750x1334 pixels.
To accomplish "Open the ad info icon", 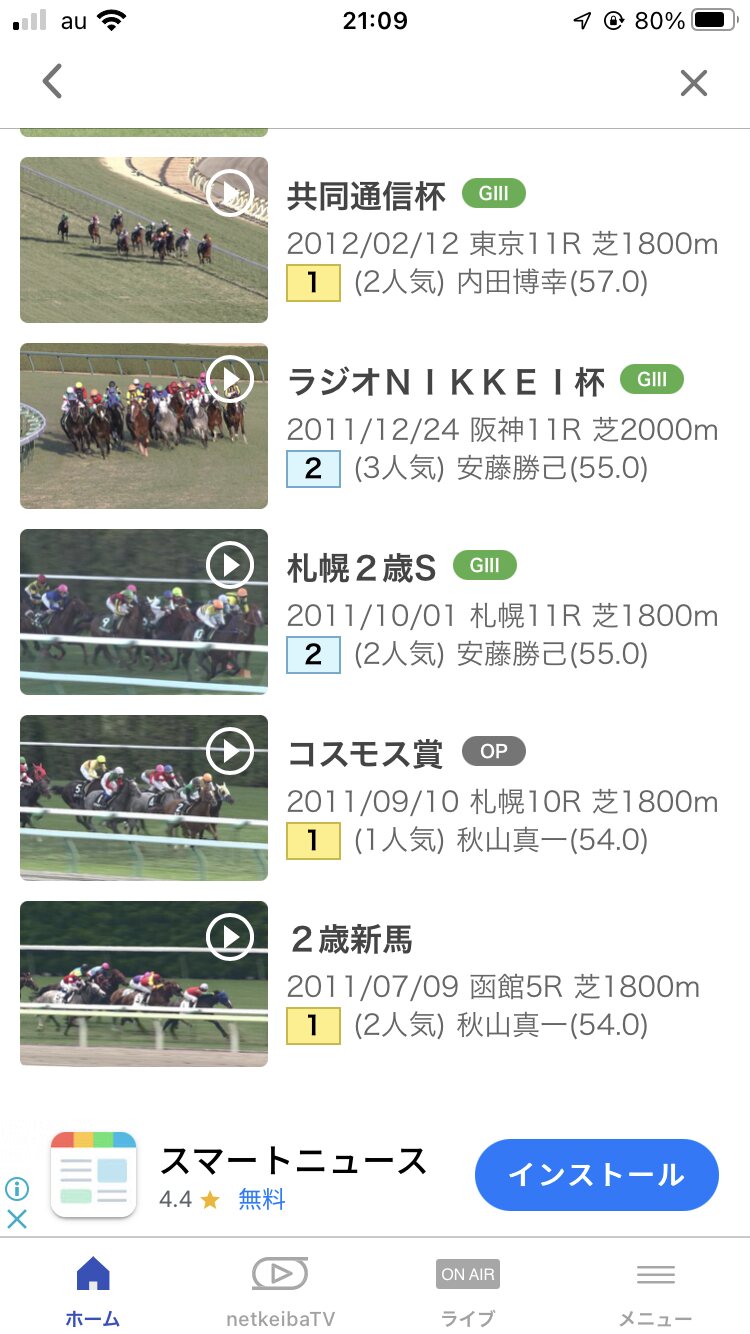I will 17,1189.
